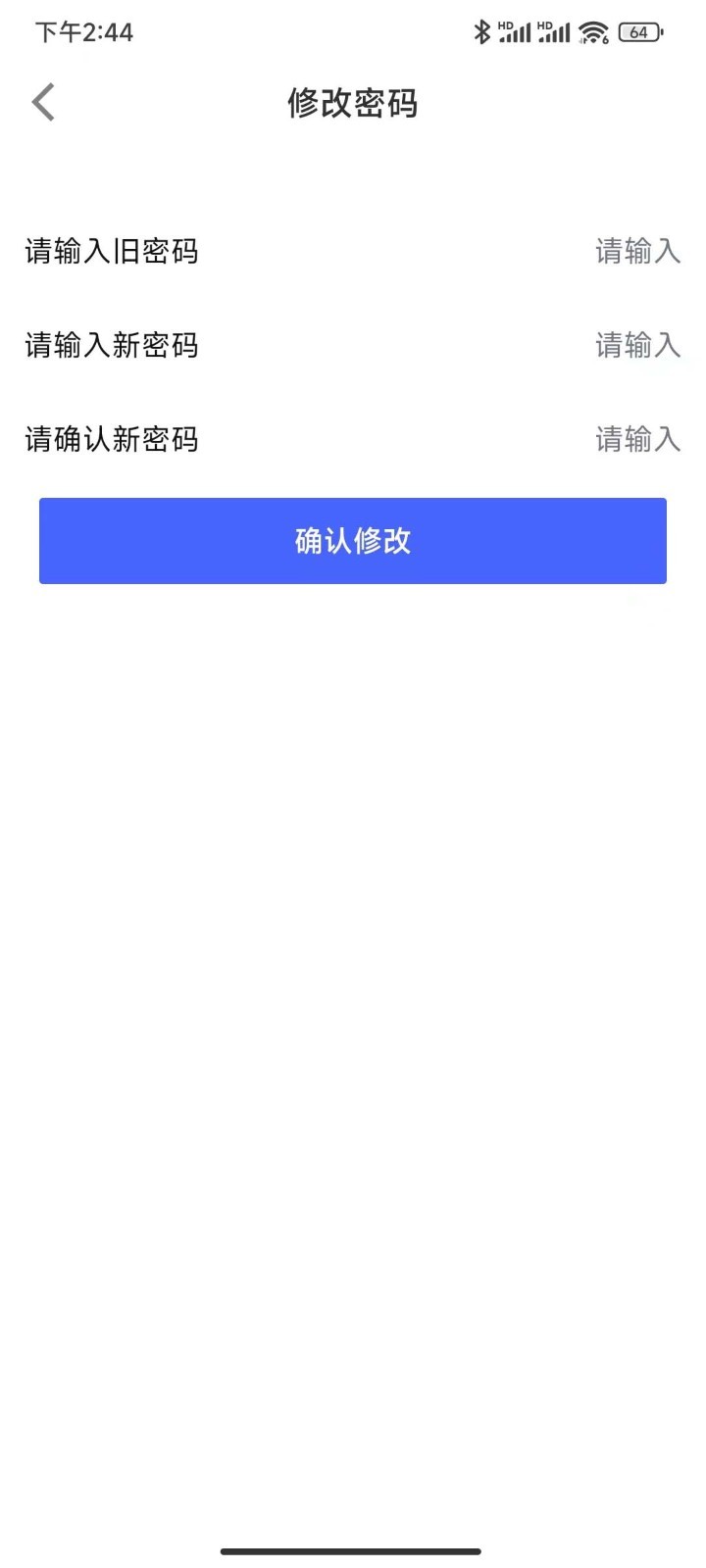The height and width of the screenshot is (1568, 706).
Task: Tap the navigation gesture bar at bottom
Action: 353,1551
